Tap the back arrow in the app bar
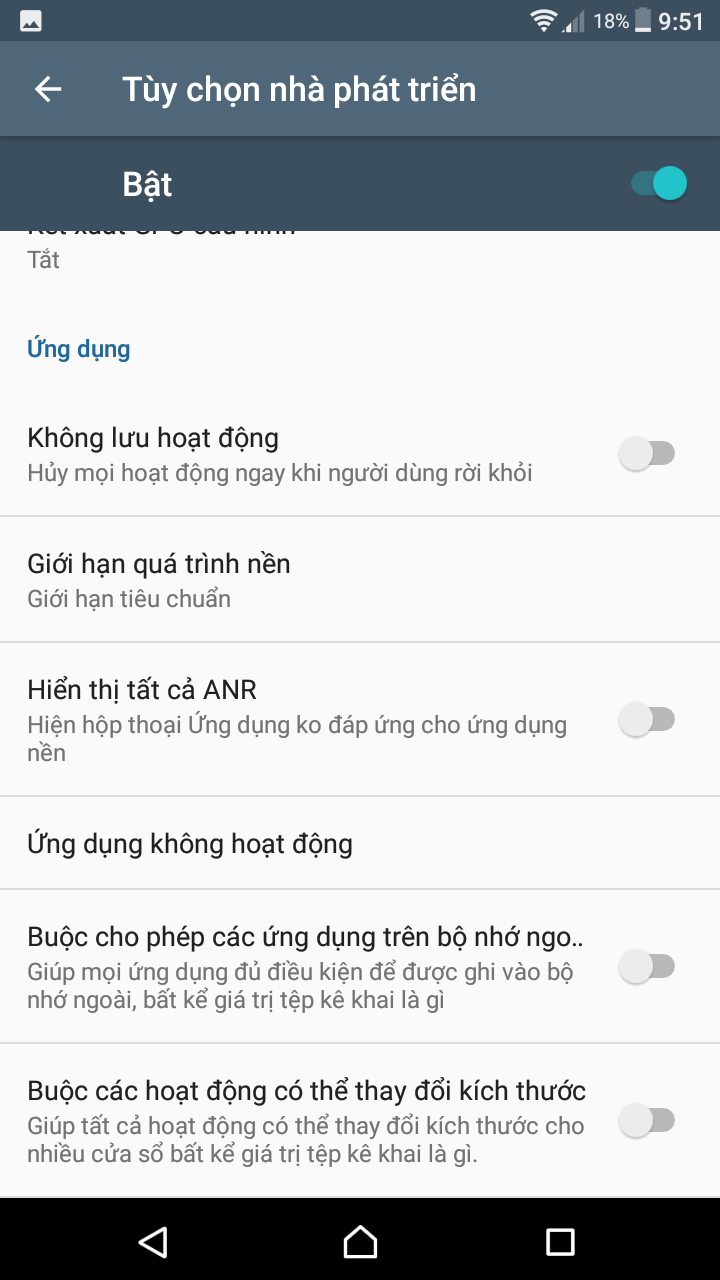Viewport: 720px width, 1280px height. click(x=46, y=89)
